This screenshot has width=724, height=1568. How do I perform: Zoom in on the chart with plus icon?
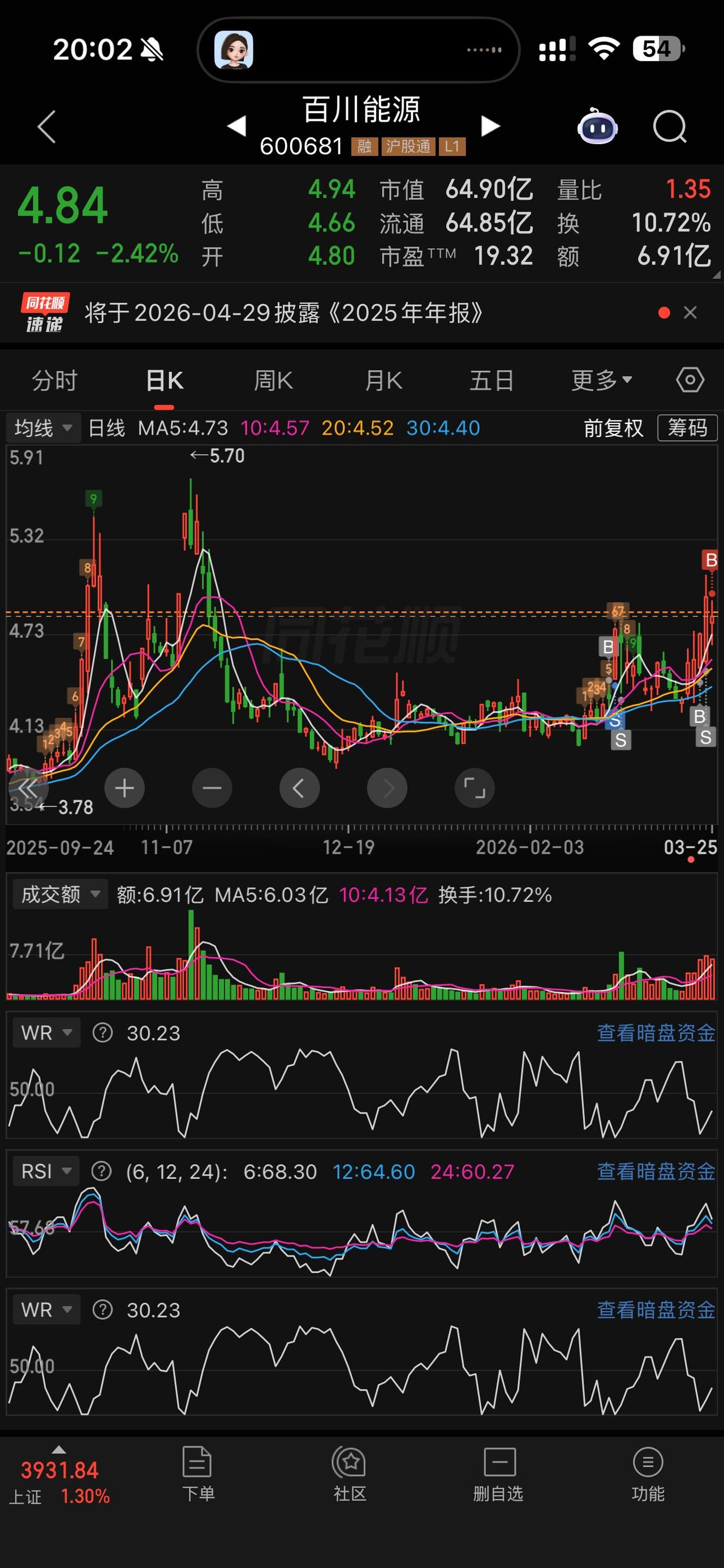coord(124,787)
